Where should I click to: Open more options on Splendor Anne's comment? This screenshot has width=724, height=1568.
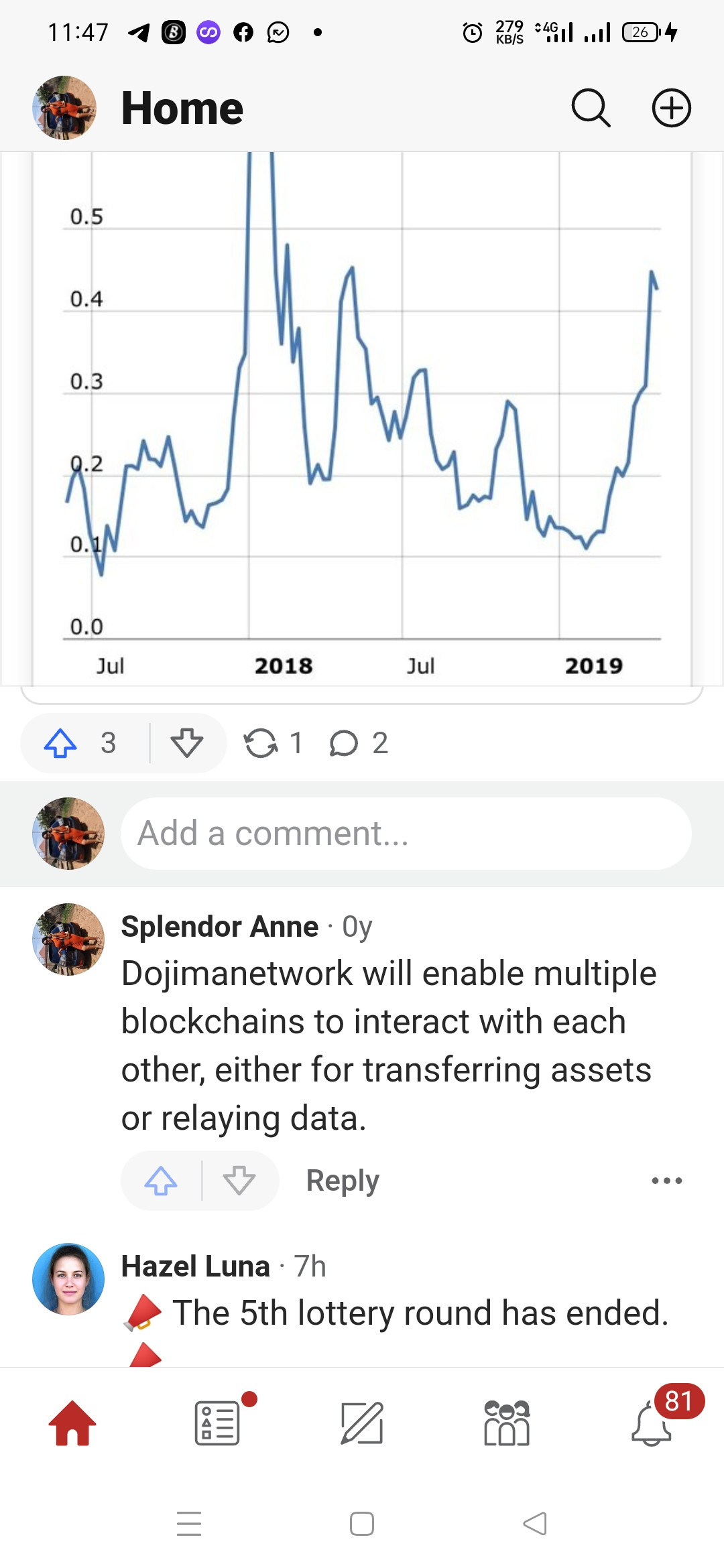(667, 1181)
